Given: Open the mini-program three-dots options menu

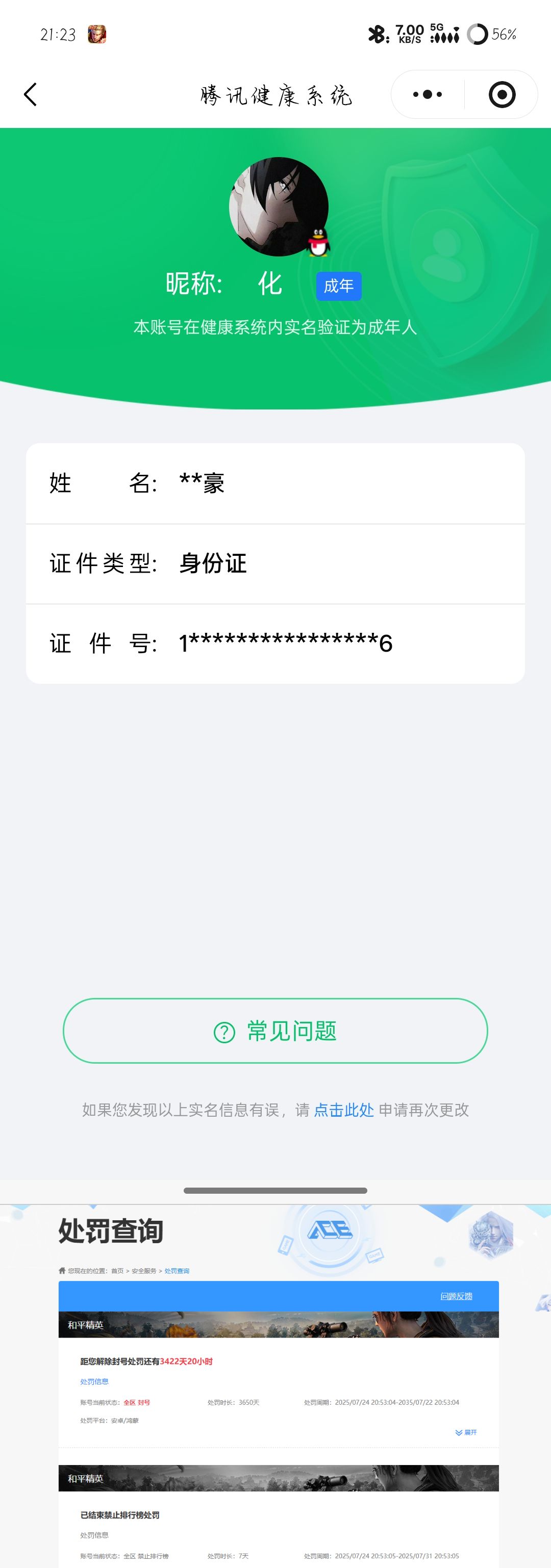Looking at the screenshot, I should click(427, 94).
